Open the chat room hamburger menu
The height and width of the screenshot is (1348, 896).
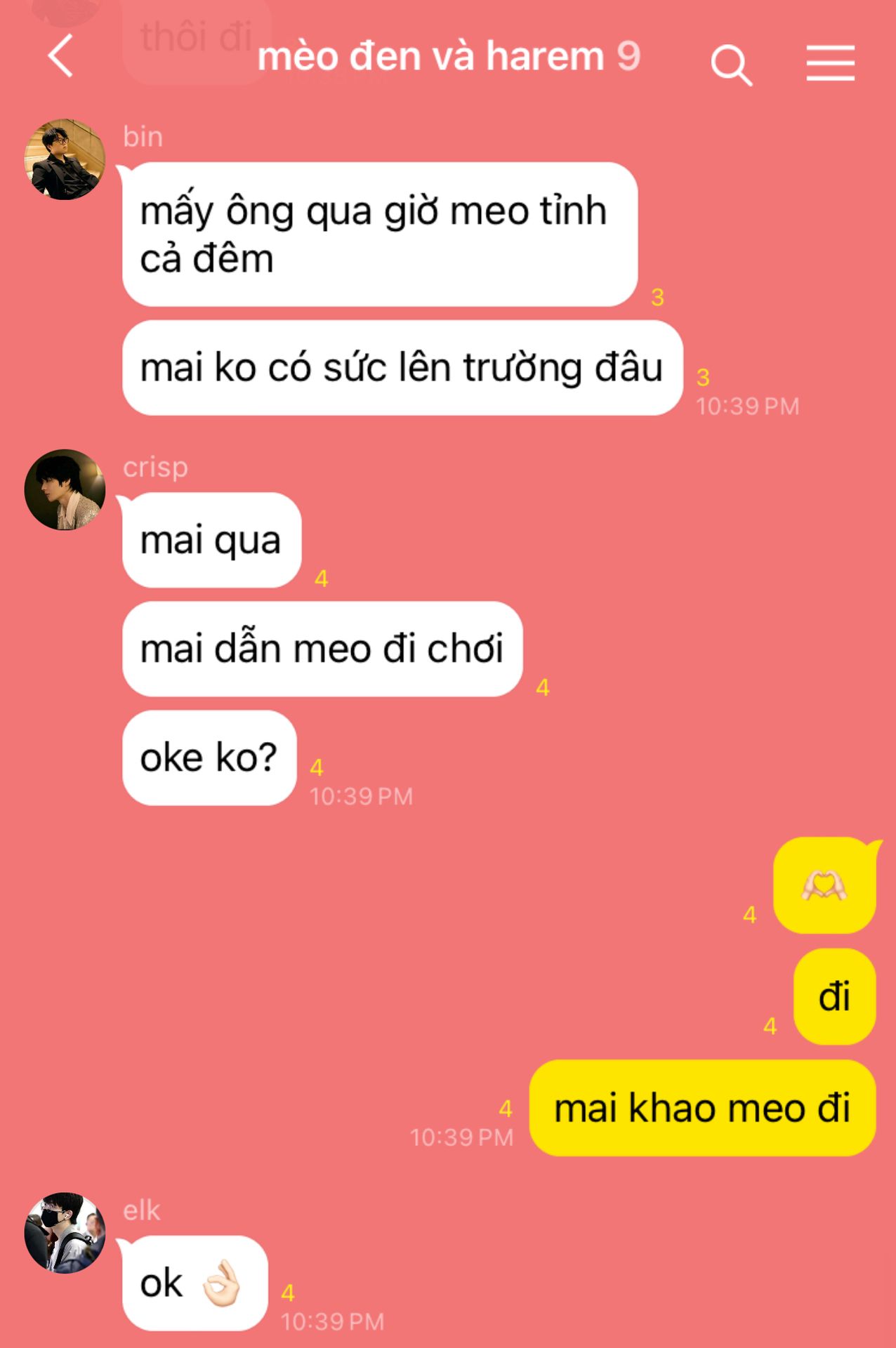click(x=830, y=63)
